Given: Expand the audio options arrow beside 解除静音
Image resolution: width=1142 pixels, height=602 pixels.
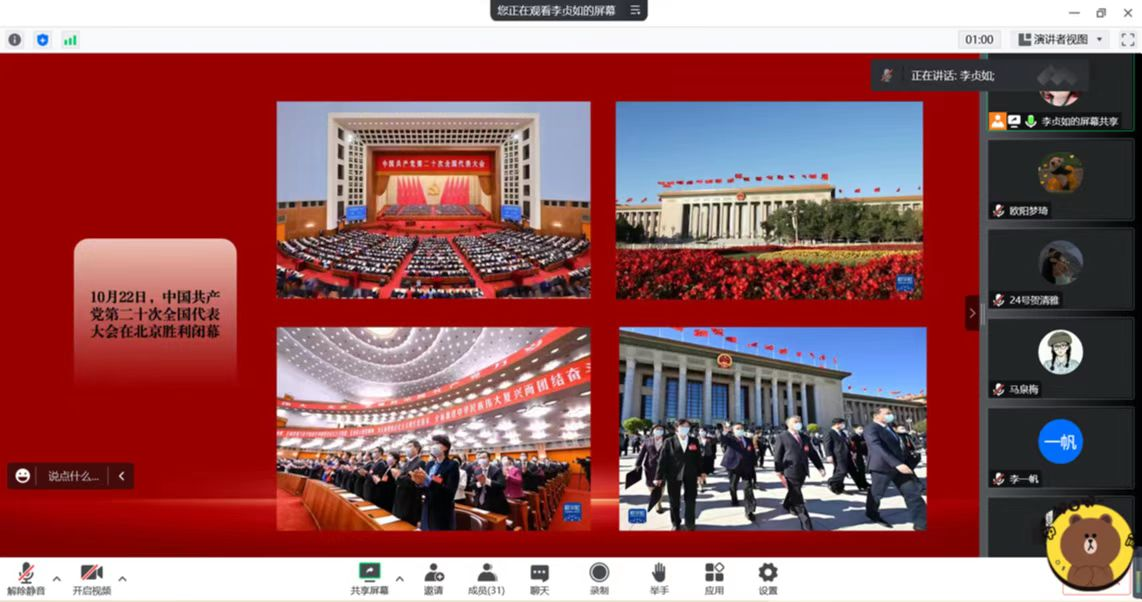Looking at the screenshot, I should (x=56, y=578).
